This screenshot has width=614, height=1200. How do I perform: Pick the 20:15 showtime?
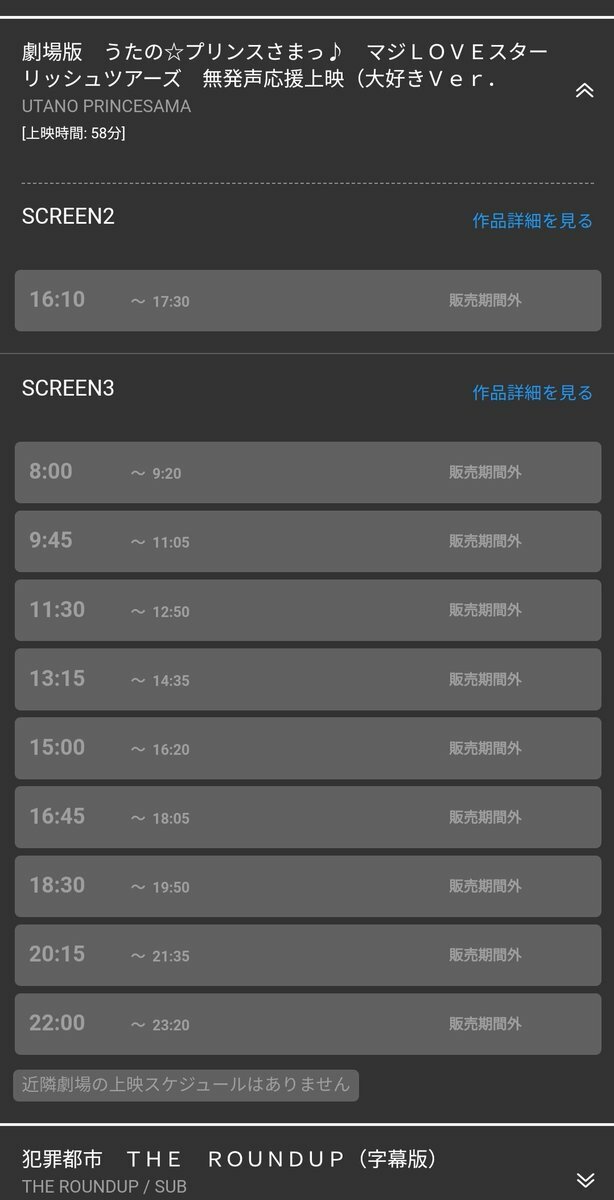(x=307, y=955)
